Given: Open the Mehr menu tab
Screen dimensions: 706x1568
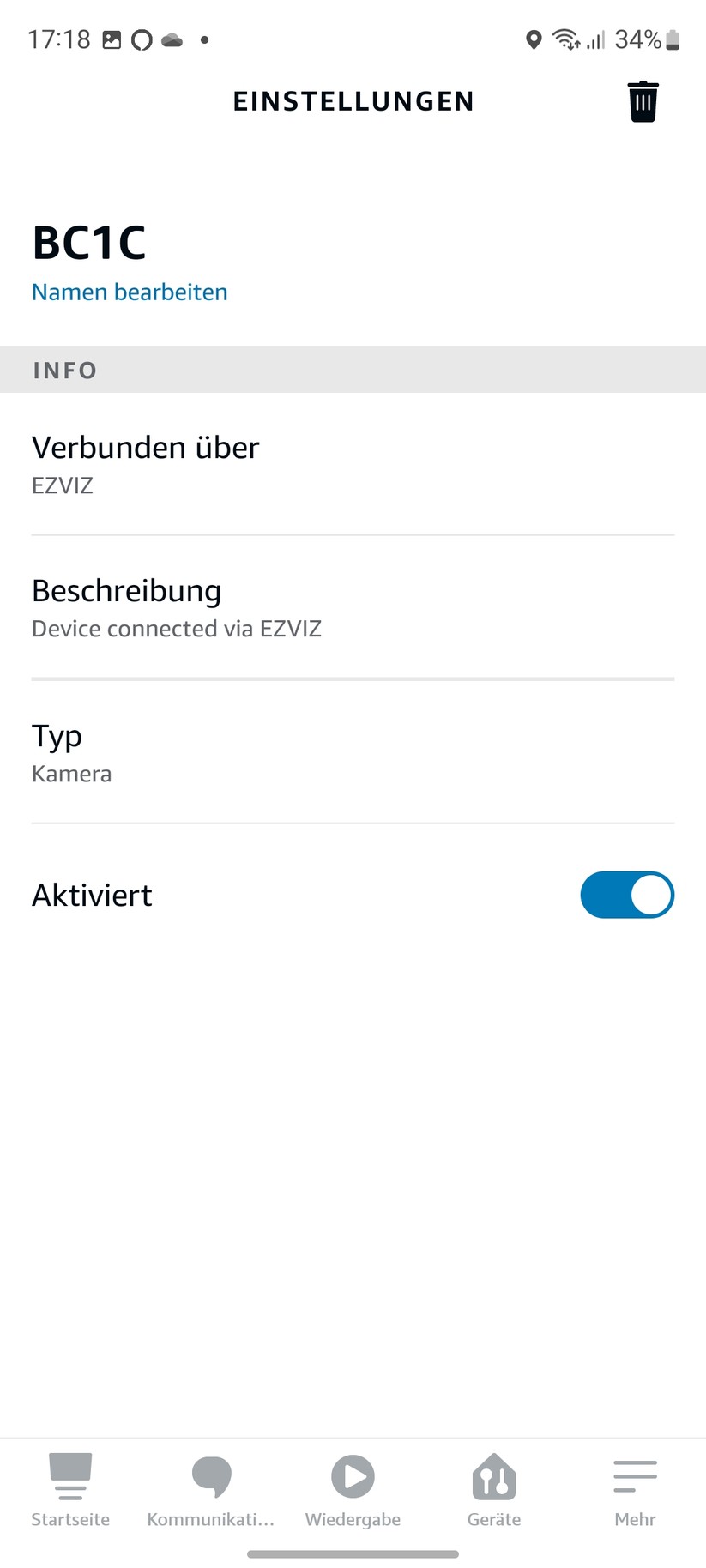Looking at the screenshot, I should [635, 1491].
